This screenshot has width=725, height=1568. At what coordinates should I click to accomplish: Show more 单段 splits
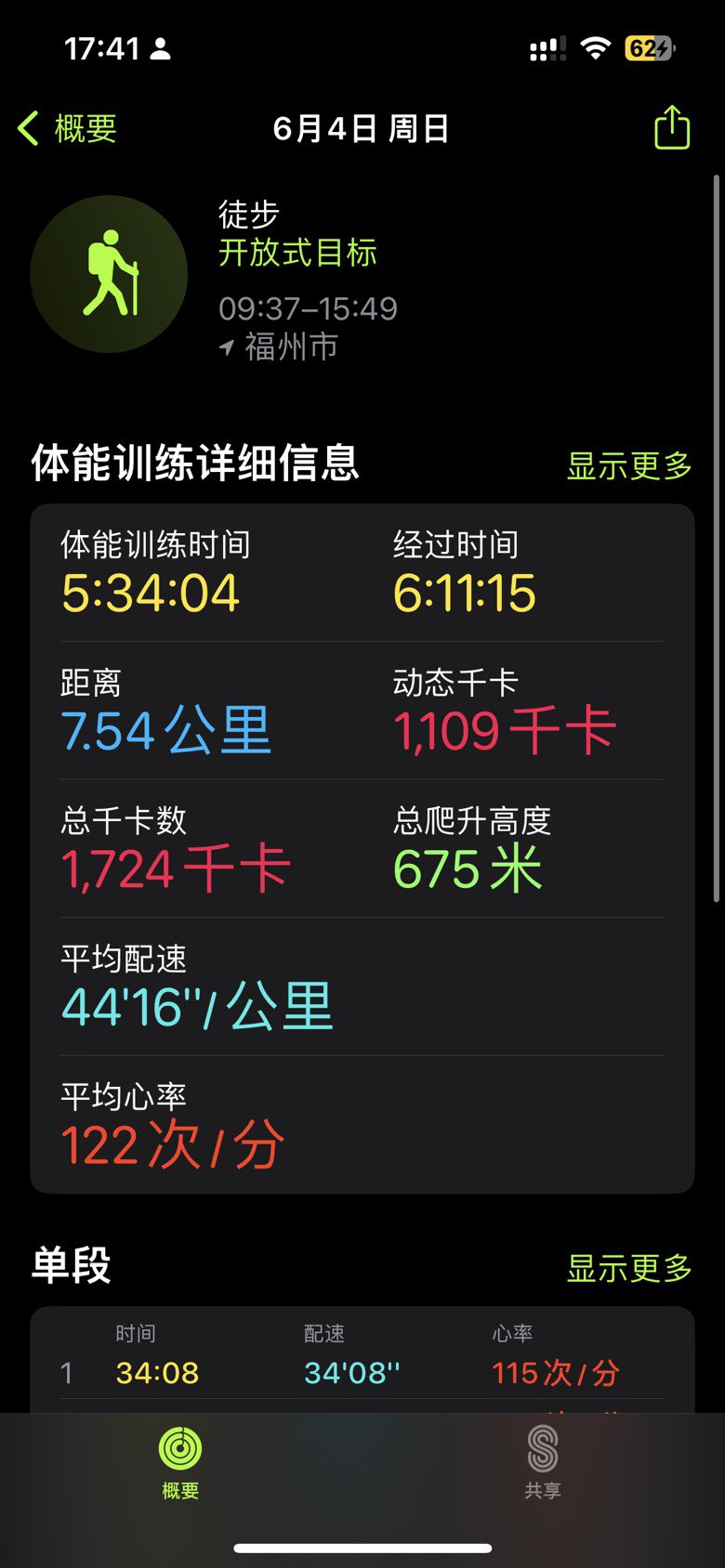[x=629, y=1267]
